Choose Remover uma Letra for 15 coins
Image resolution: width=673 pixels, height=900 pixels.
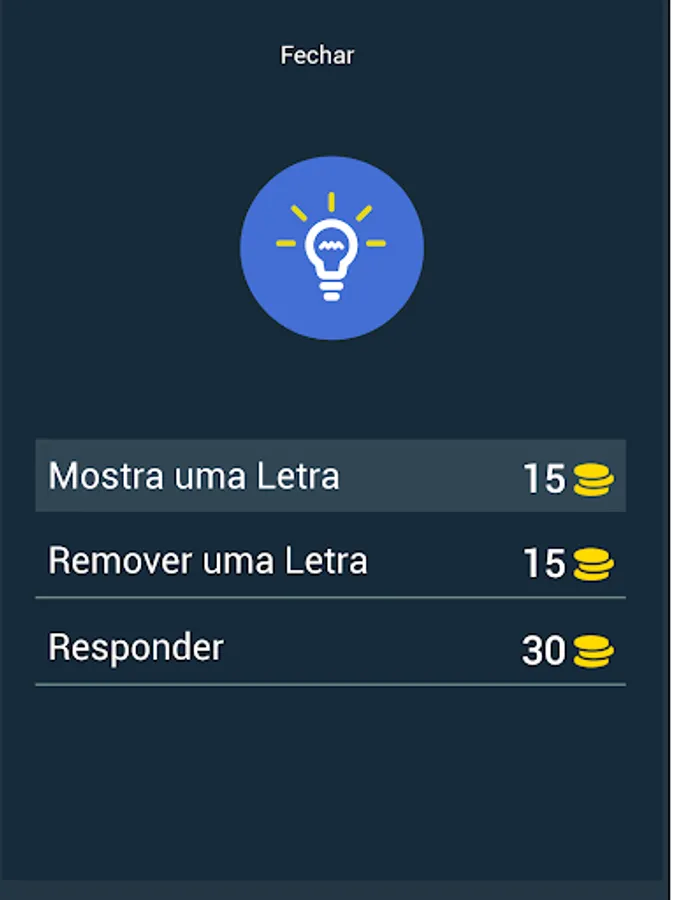coord(330,562)
